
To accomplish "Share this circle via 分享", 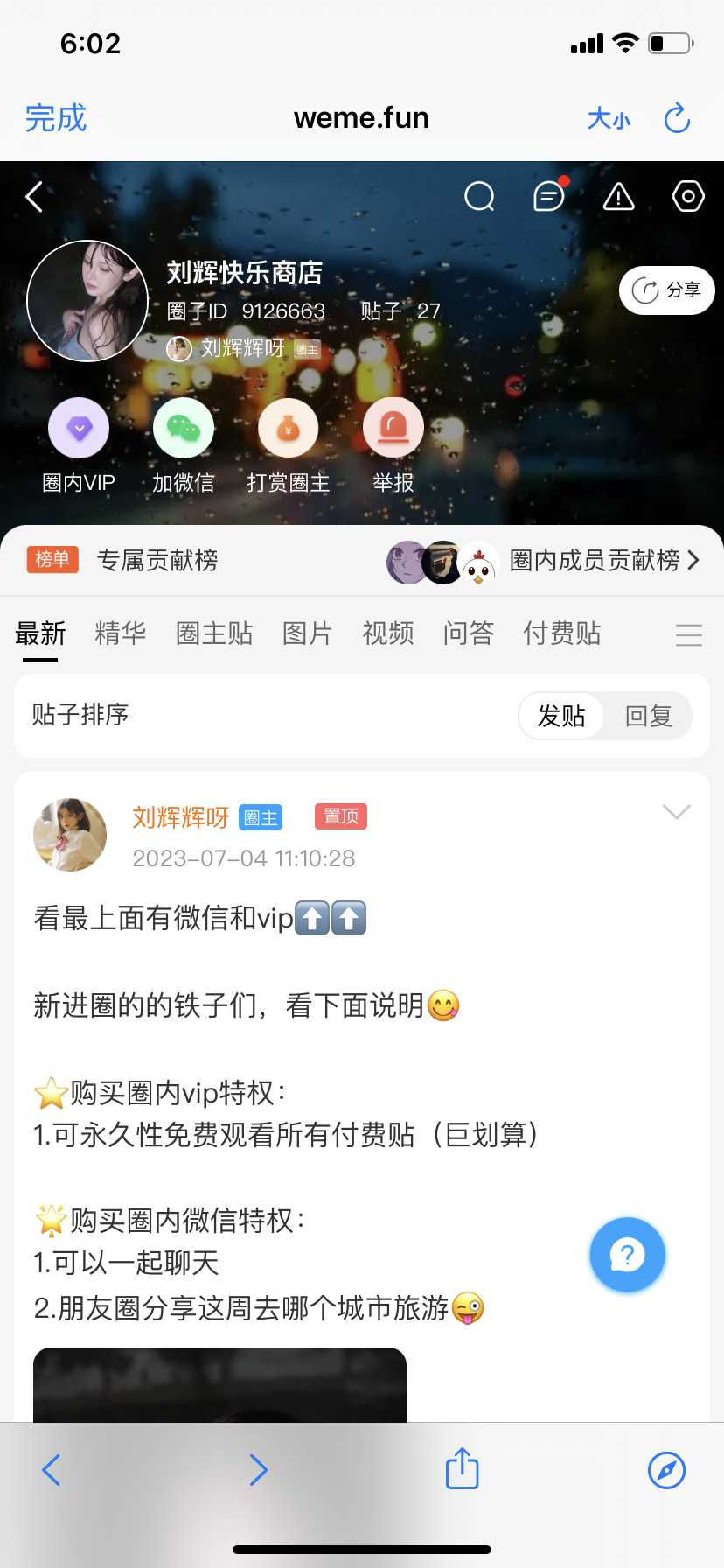I will [667, 290].
